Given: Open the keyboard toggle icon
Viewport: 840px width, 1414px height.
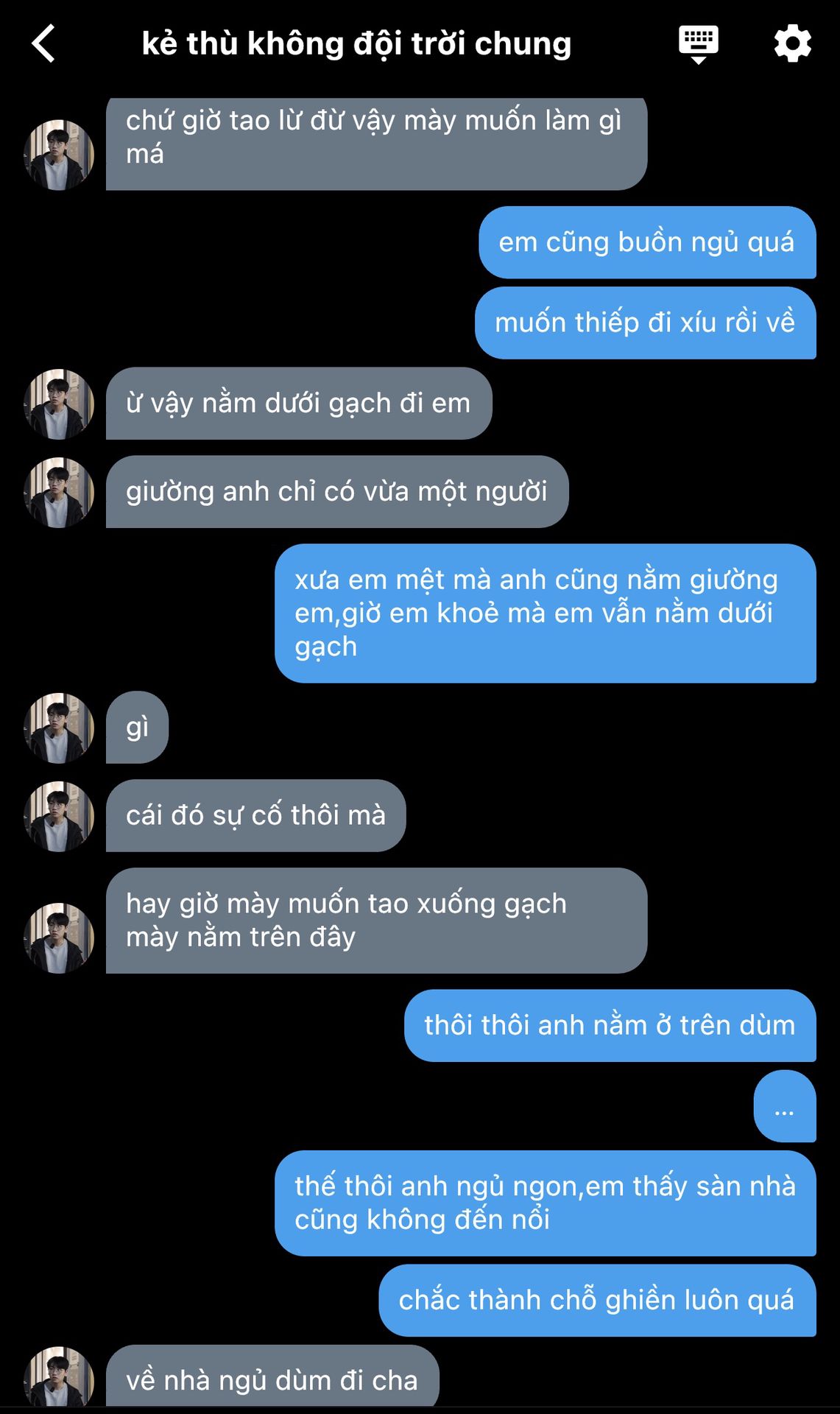Looking at the screenshot, I should [698, 44].
